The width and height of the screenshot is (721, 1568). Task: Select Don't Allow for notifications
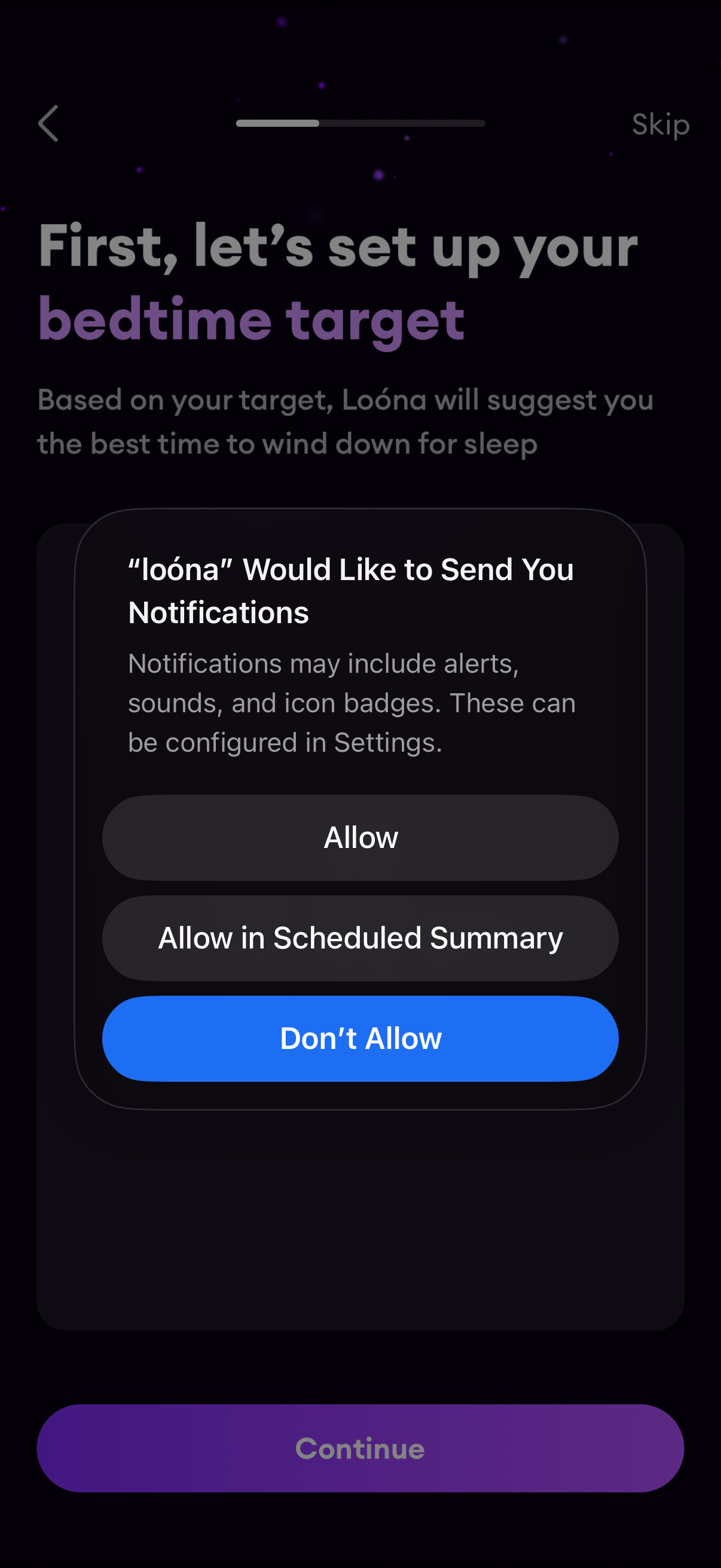pyautogui.click(x=360, y=1038)
